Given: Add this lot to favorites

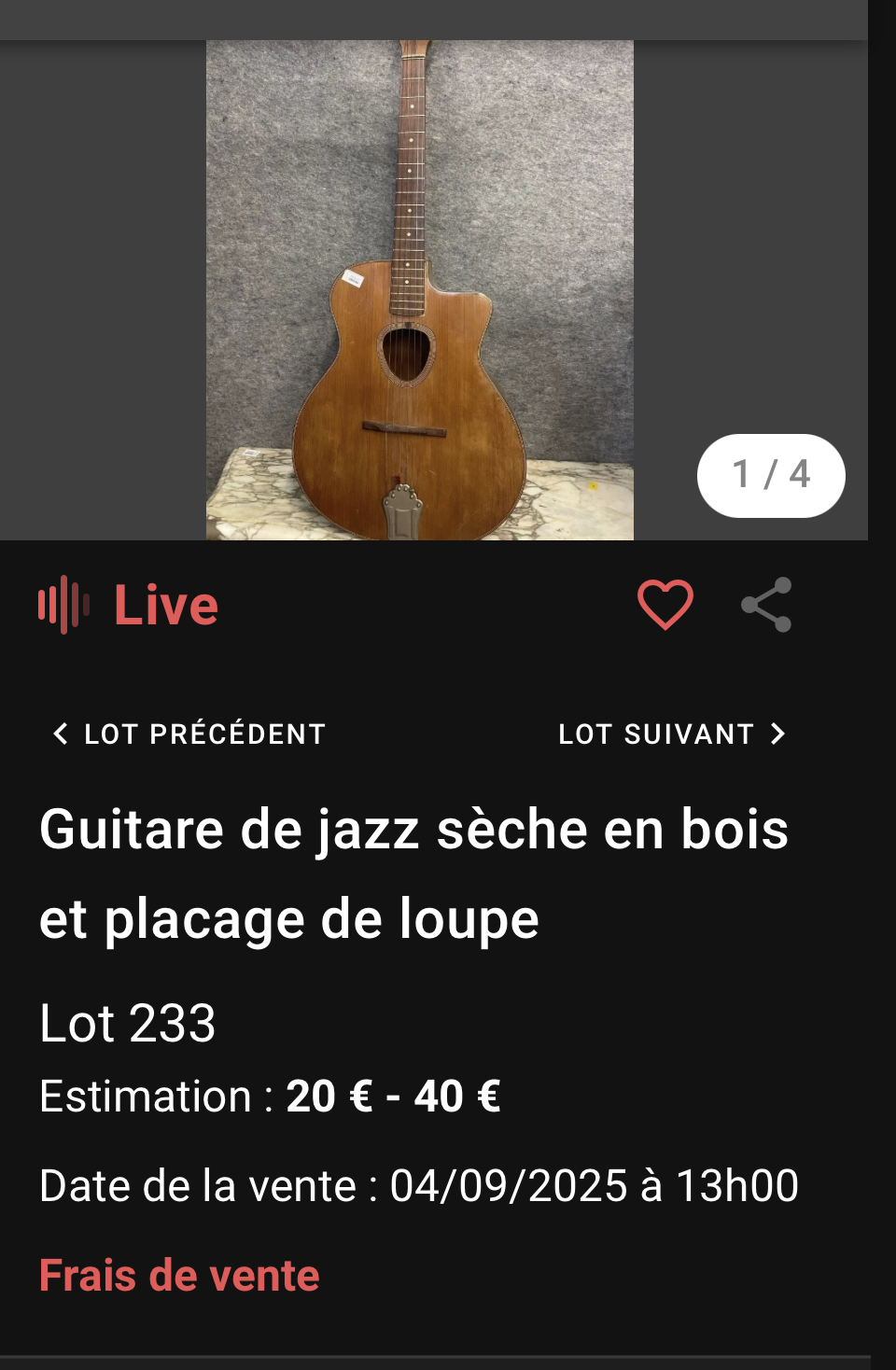Looking at the screenshot, I should (x=665, y=605).
